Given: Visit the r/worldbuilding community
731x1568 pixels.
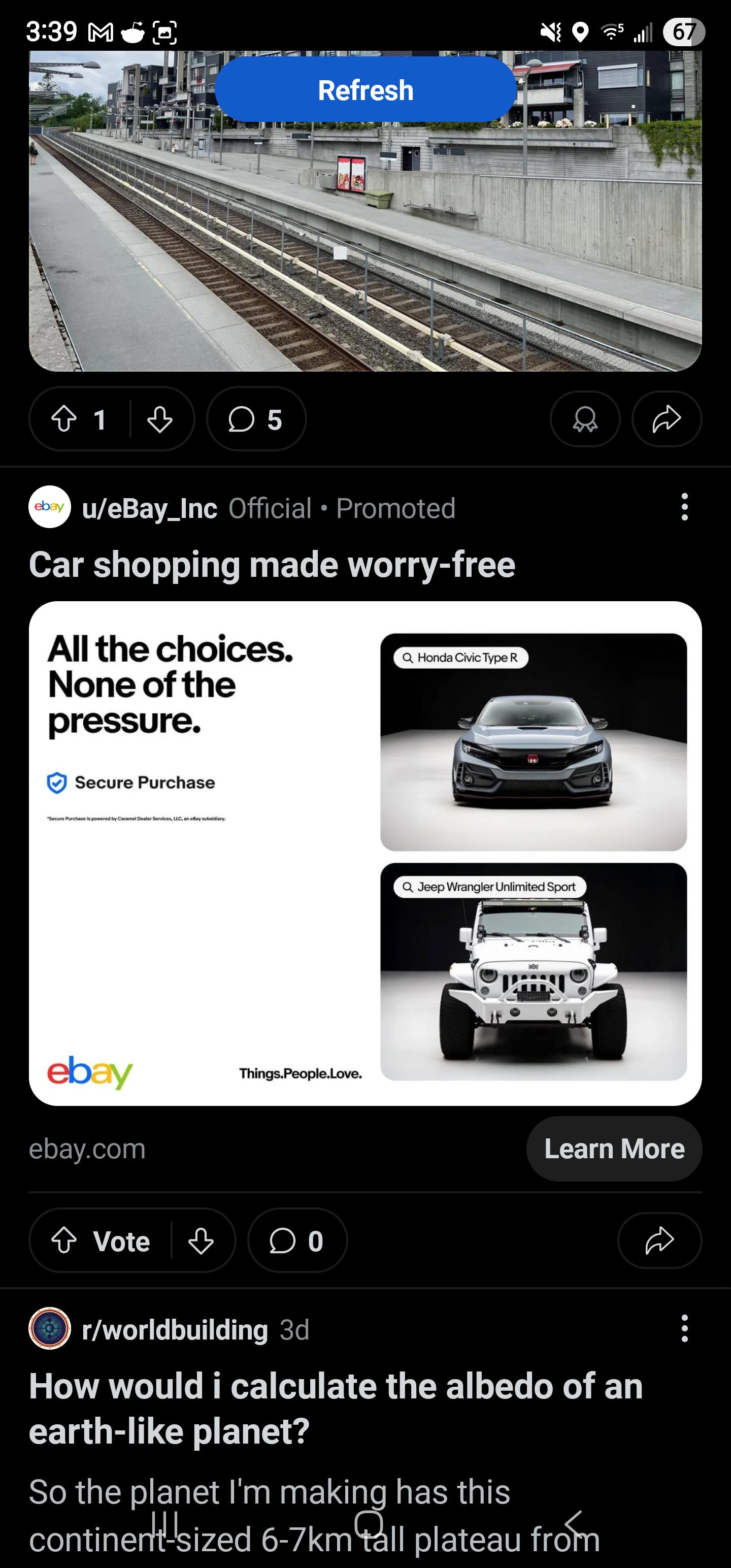Looking at the screenshot, I should [175, 1330].
